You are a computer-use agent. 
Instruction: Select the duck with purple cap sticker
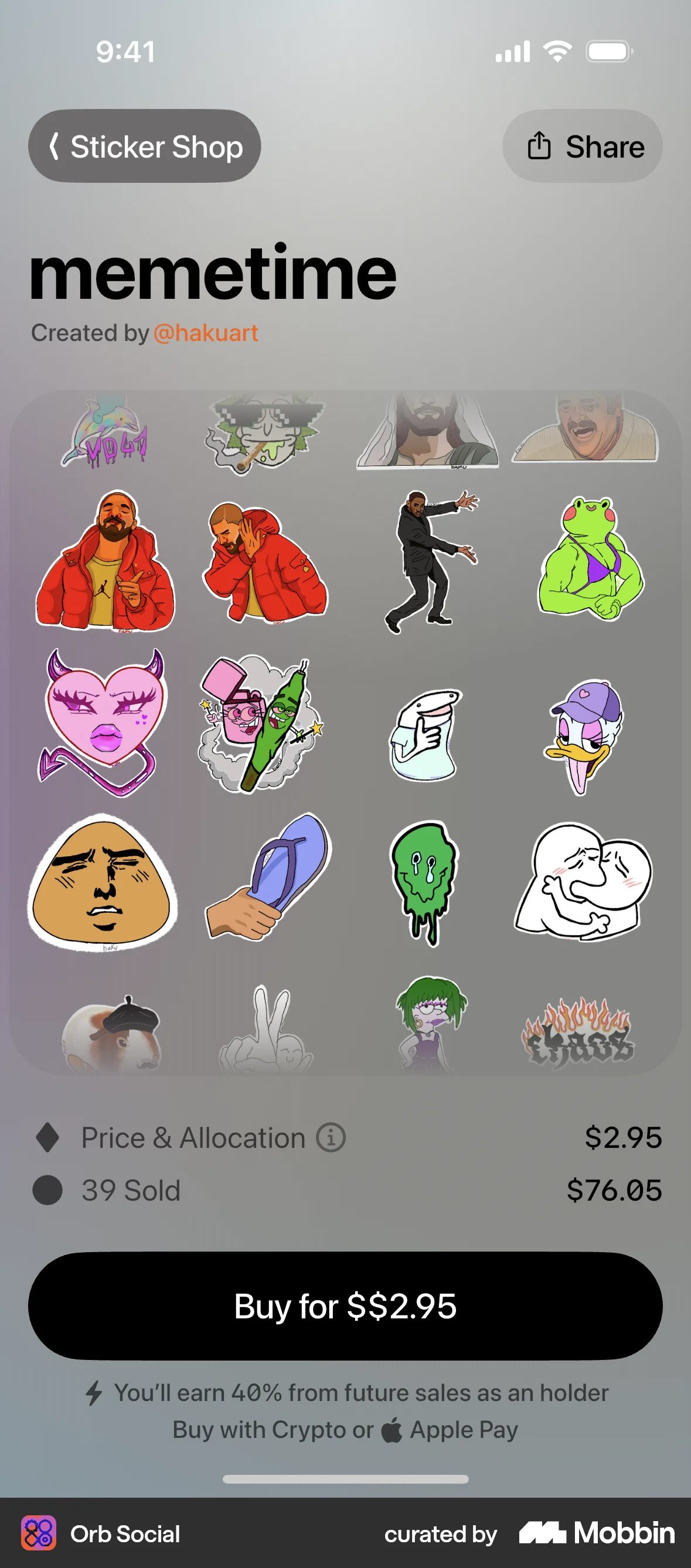click(x=584, y=735)
